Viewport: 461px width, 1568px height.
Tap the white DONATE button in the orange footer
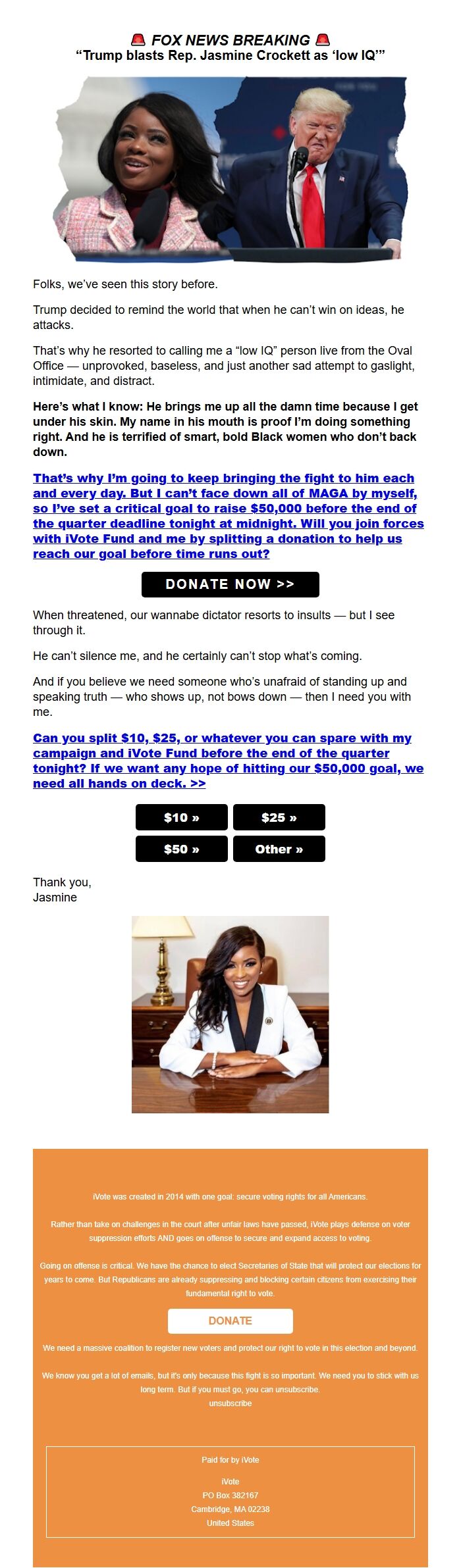(230, 1321)
